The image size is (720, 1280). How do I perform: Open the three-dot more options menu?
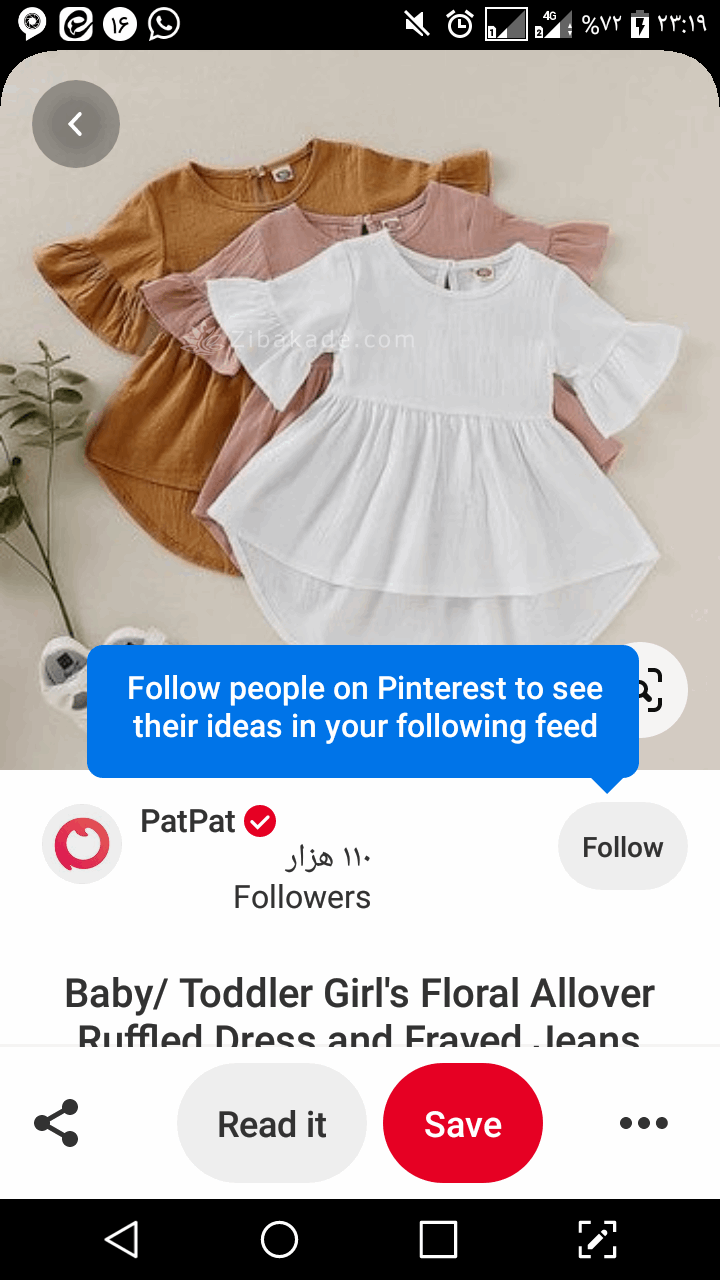pos(643,1123)
